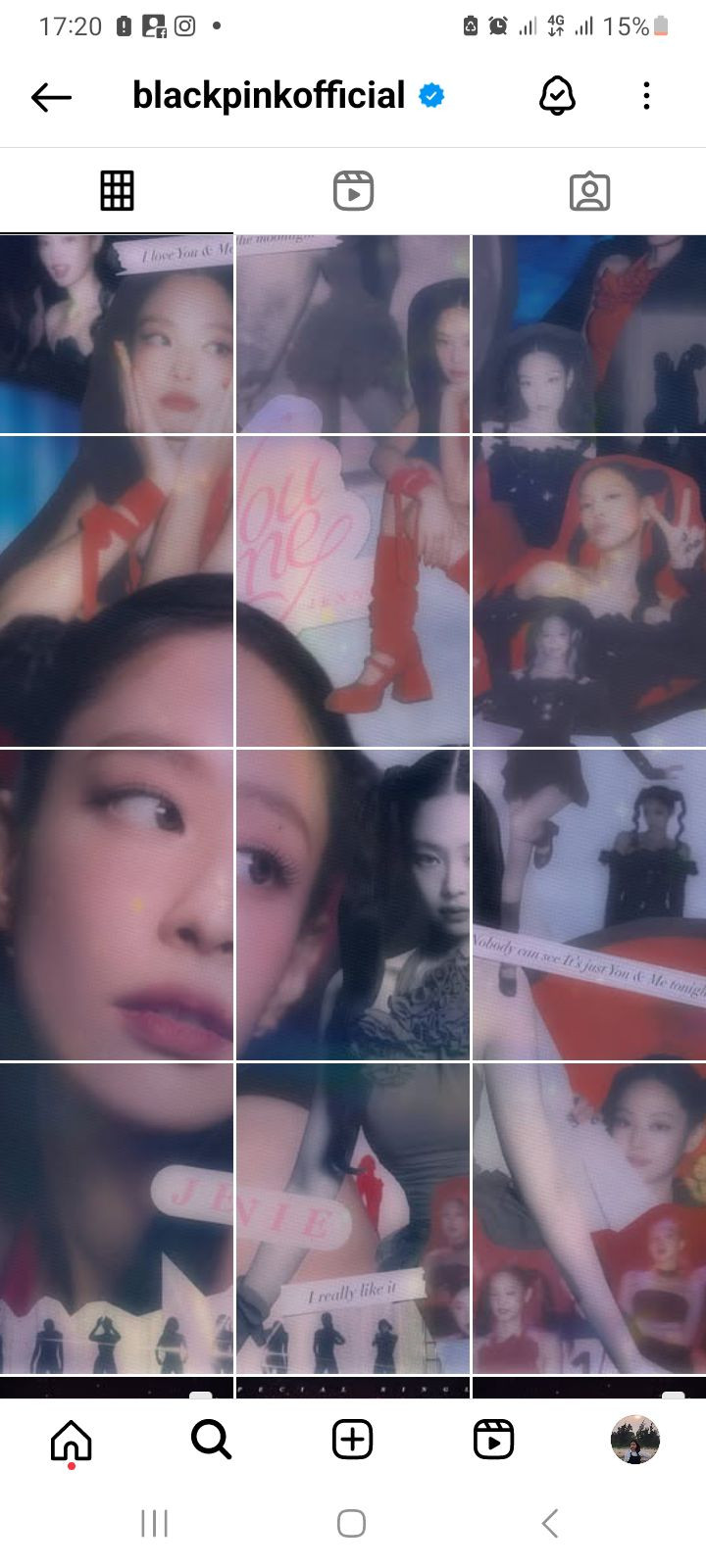Open the three-dot options menu
Image resolution: width=706 pixels, height=1568 pixels.
point(645,95)
